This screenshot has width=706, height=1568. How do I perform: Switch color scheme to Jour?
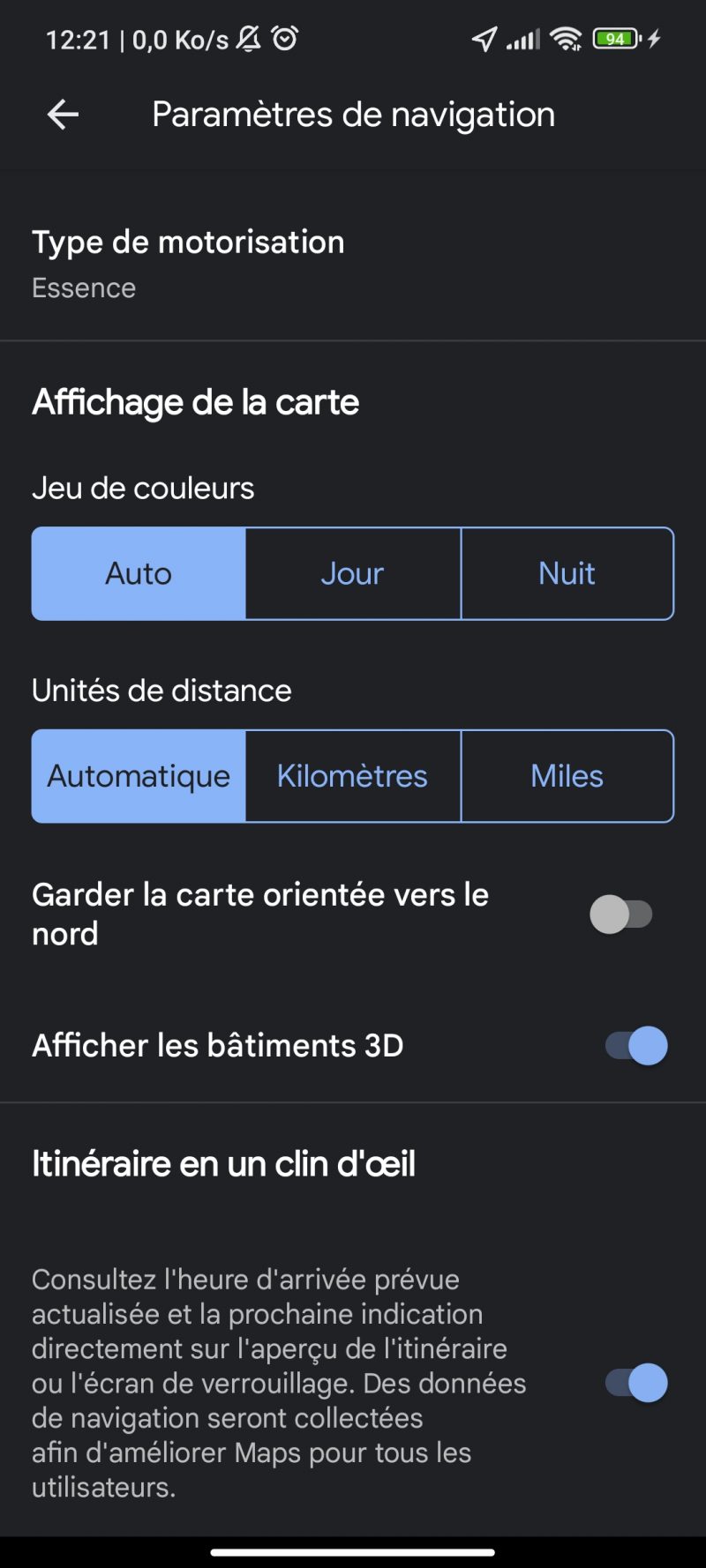pyautogui.click(x=352, y=573)
